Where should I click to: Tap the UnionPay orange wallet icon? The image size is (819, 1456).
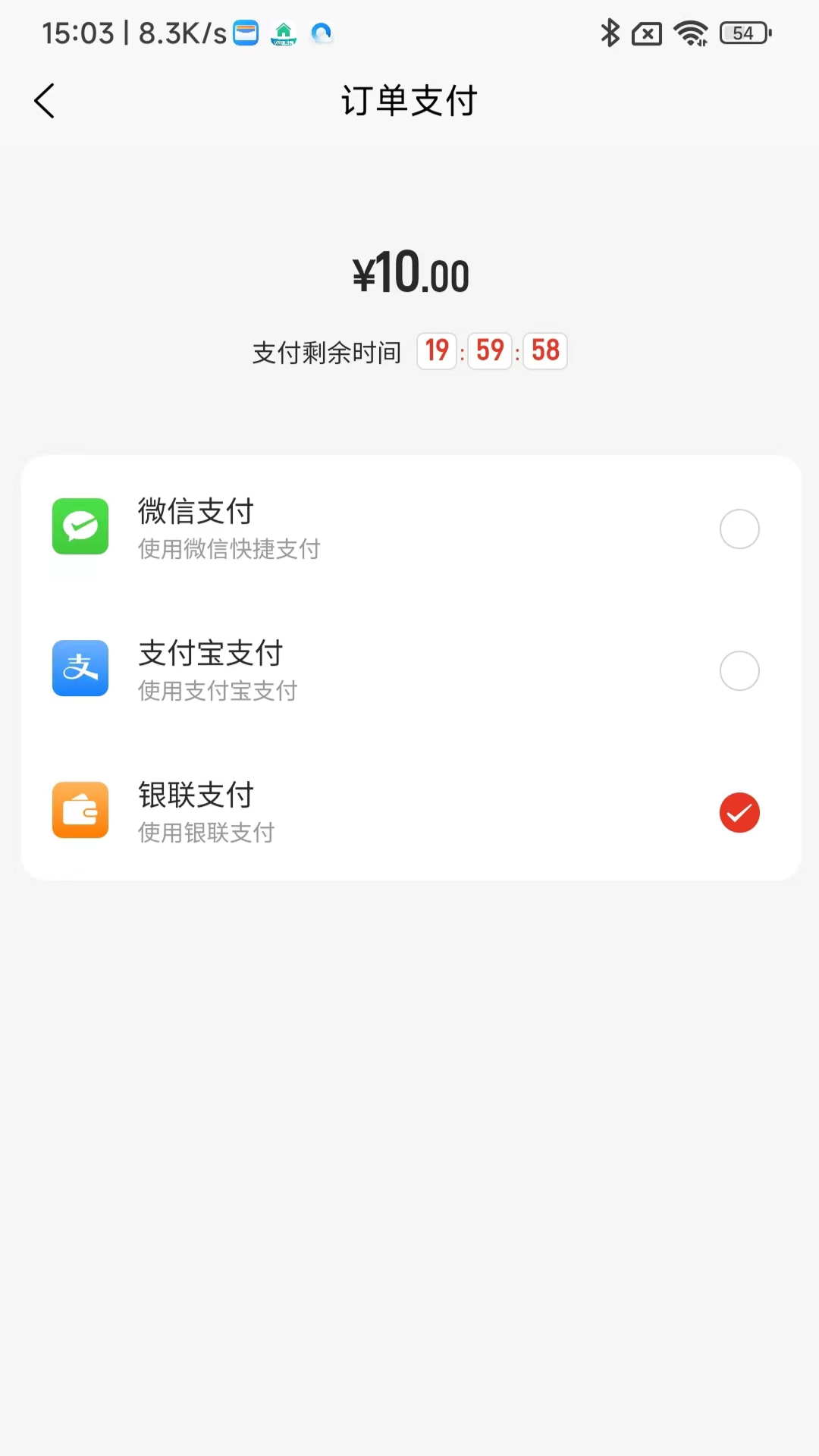(x=80, y=810)
